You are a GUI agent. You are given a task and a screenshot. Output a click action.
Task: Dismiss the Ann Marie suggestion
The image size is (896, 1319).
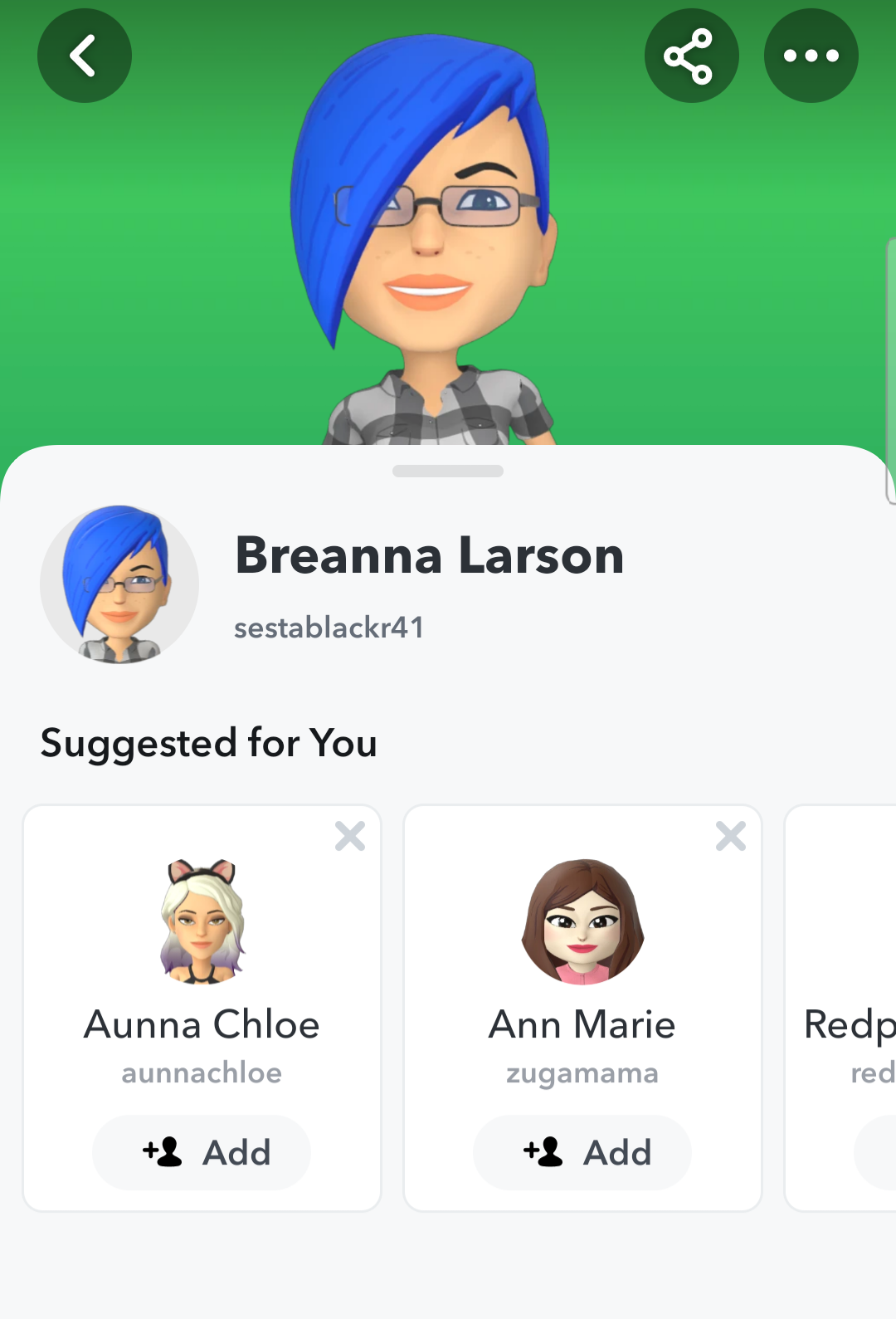click(x=731, y=836)
